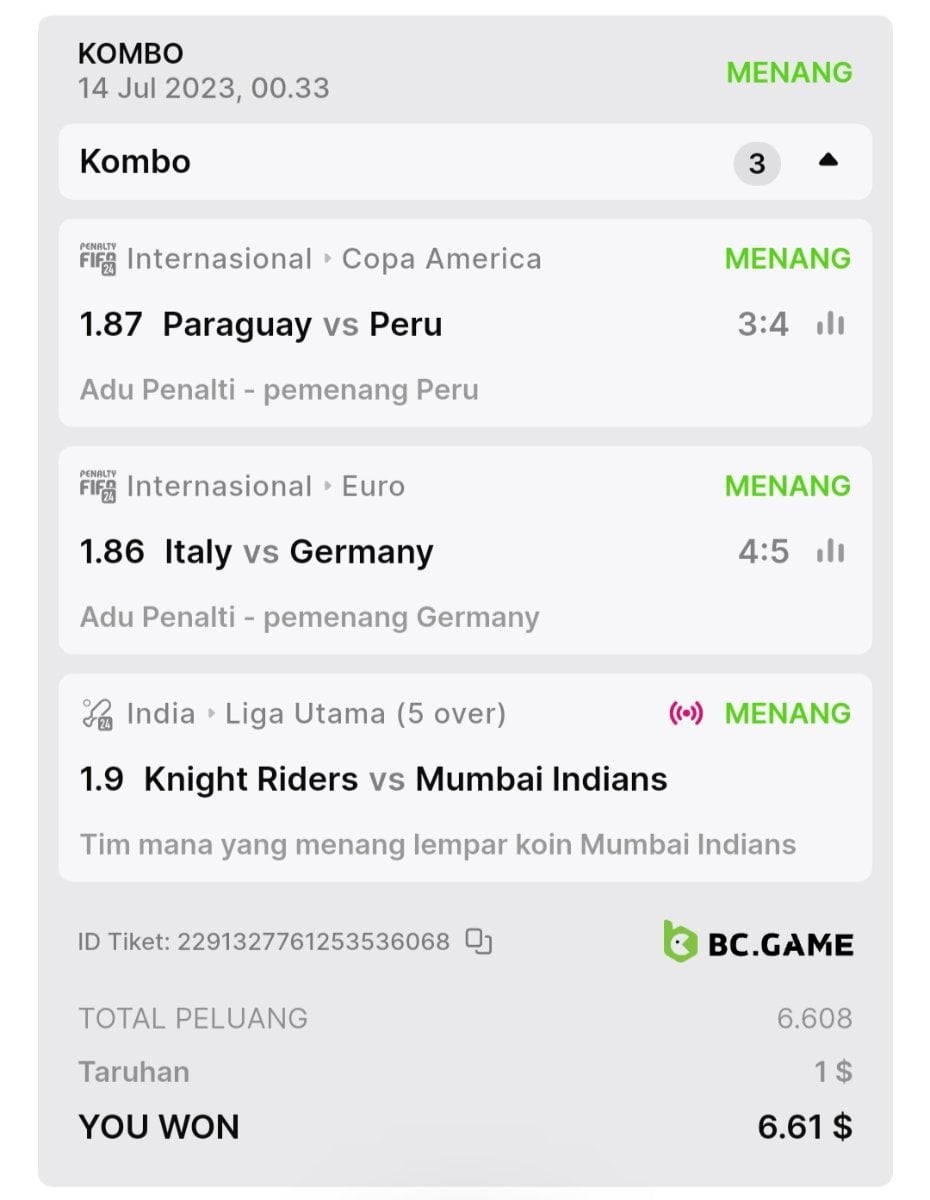Viewport: 930px width, 1200px height.
Task: Open statistics for Paraguay vs Peru
Action: coord(831,324)
